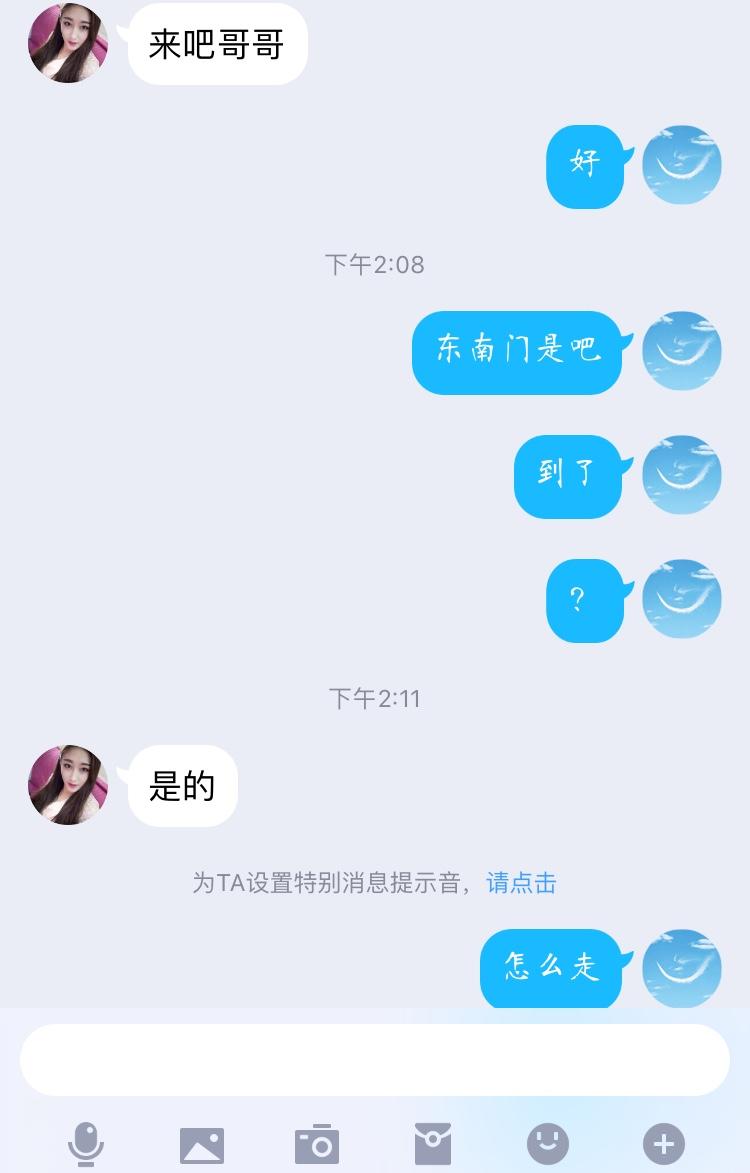
Task: Open the camera icon to take photo
Action: click(x=317, y=1143)
